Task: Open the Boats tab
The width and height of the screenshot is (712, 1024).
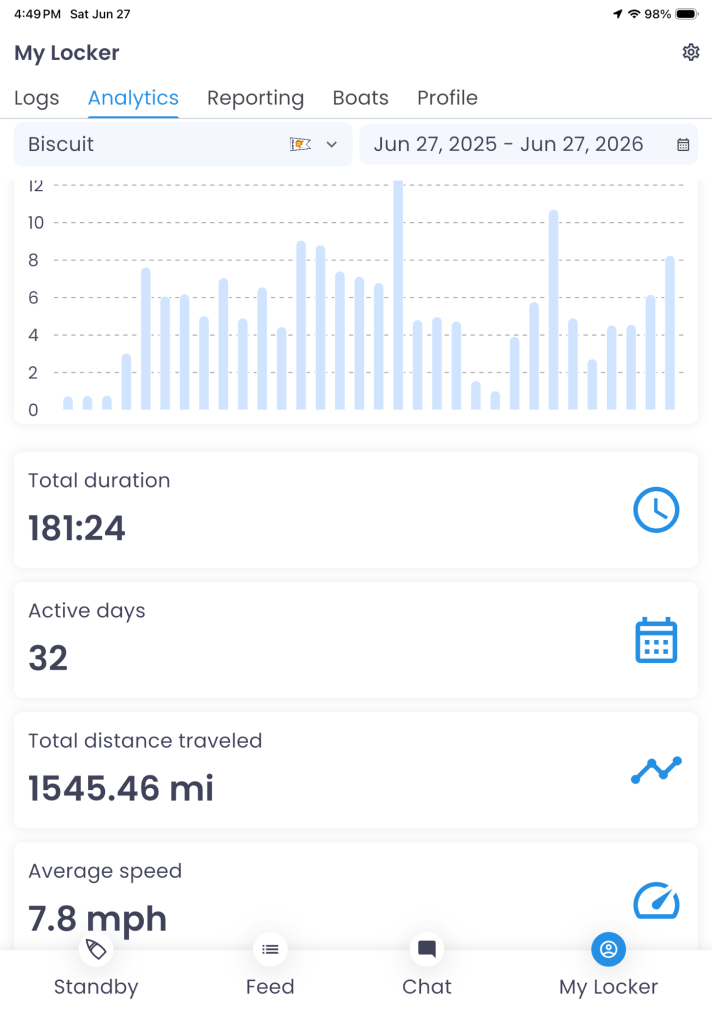Action: click(x=361, y=98)
